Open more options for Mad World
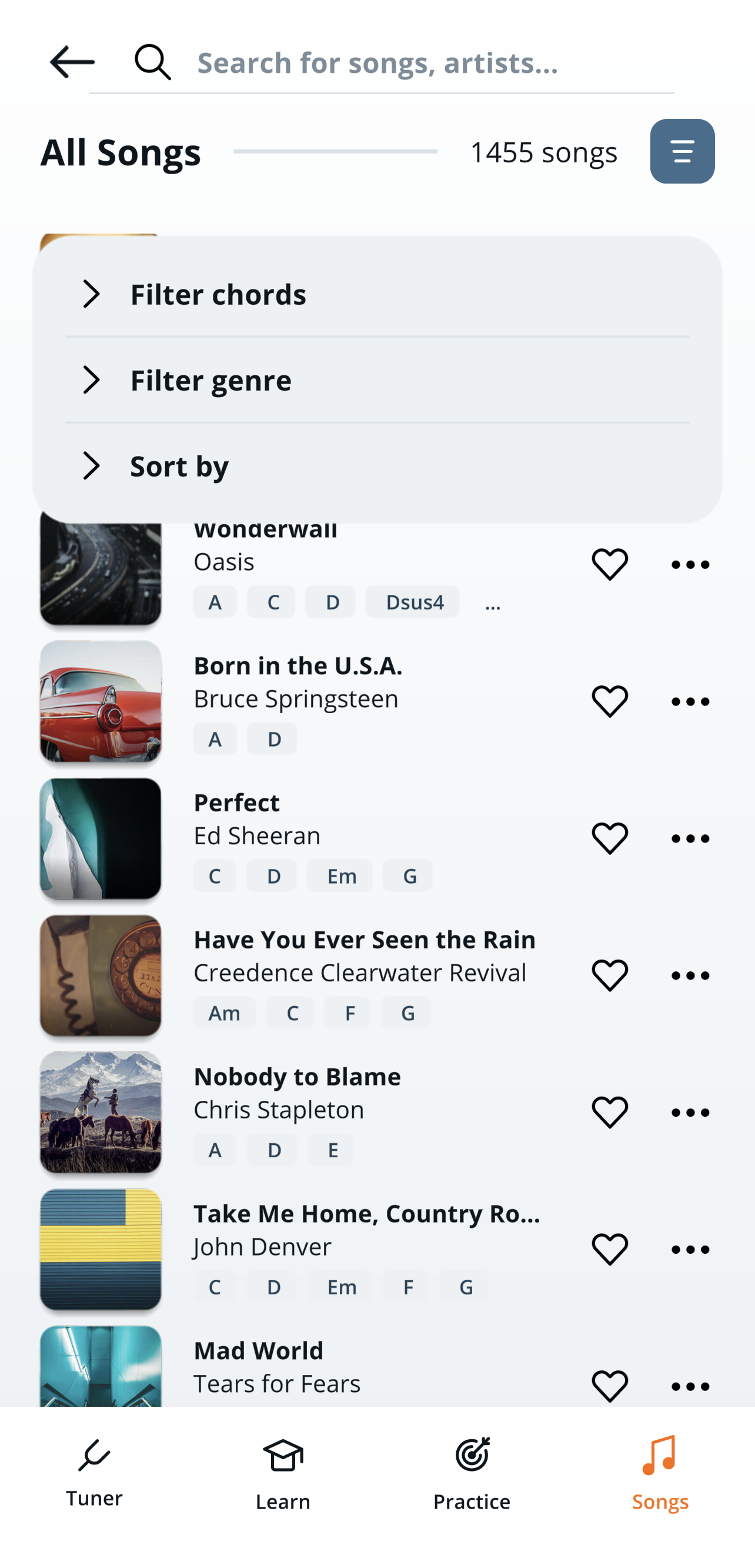Screen dimensions: 755x1568 tap(690, 1386)
